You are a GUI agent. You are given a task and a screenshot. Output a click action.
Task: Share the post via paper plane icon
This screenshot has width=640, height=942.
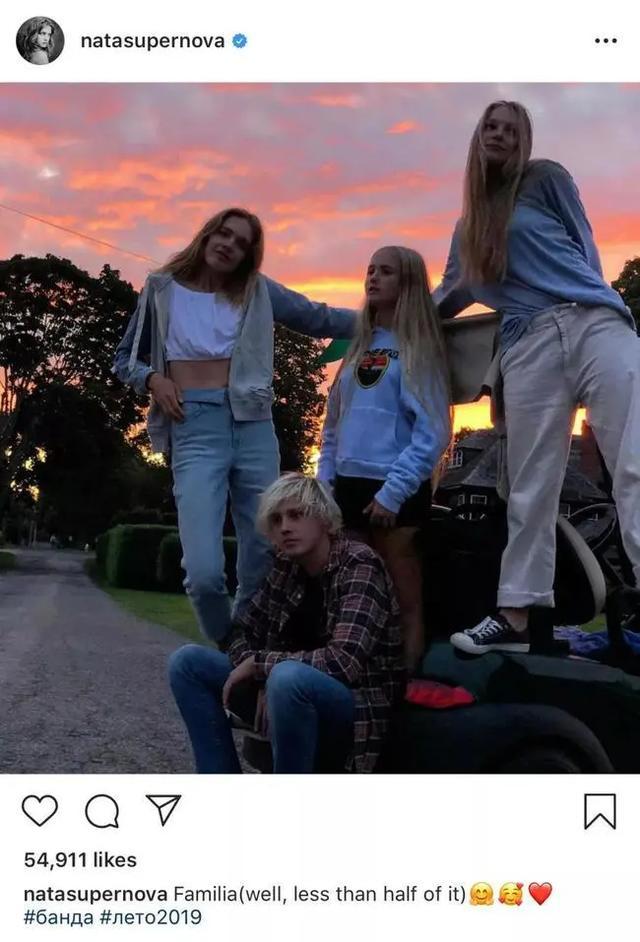(x=163, y=809)
